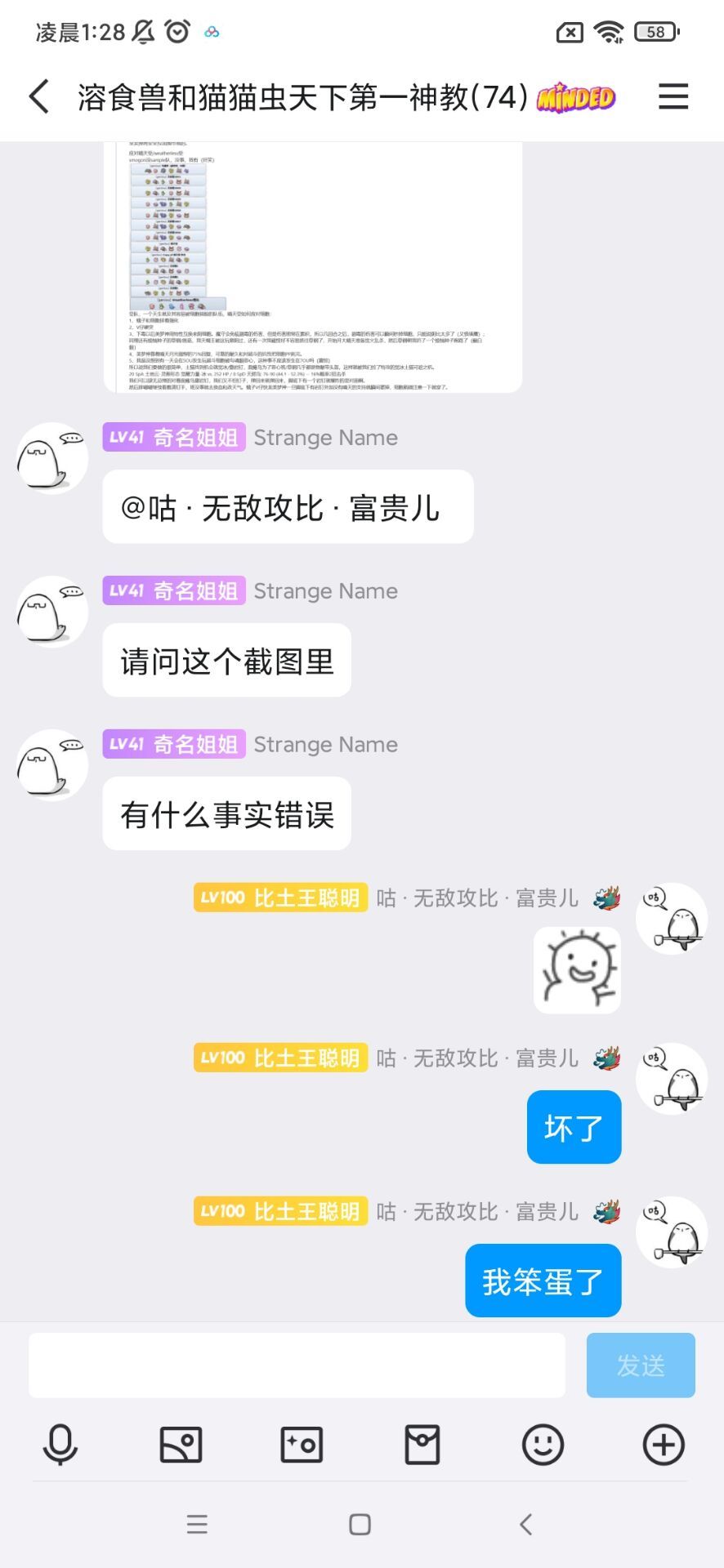Viewport: 724px width, 1568px height.
Task: Open the smiling sticker message
Action: tap(577, 970)
